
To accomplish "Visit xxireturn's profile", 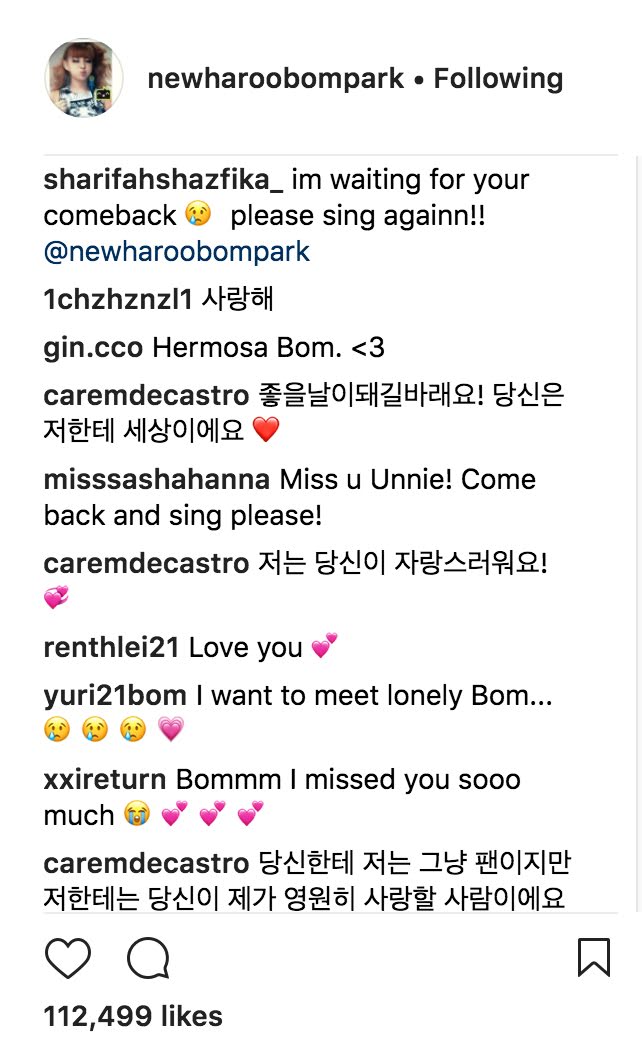I will click(104, 779).
